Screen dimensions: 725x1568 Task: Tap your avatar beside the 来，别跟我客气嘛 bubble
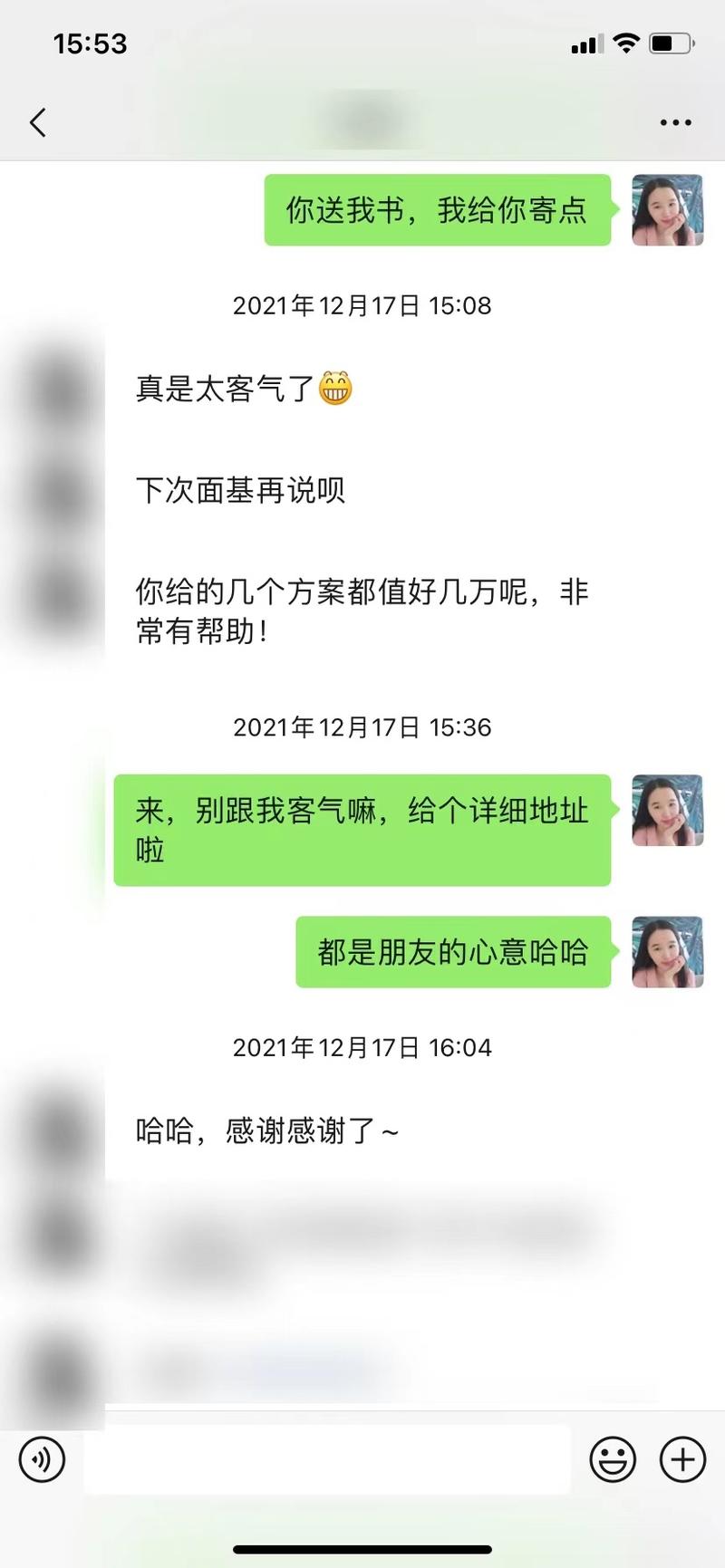pyautogui.click(x=667, y=809)
